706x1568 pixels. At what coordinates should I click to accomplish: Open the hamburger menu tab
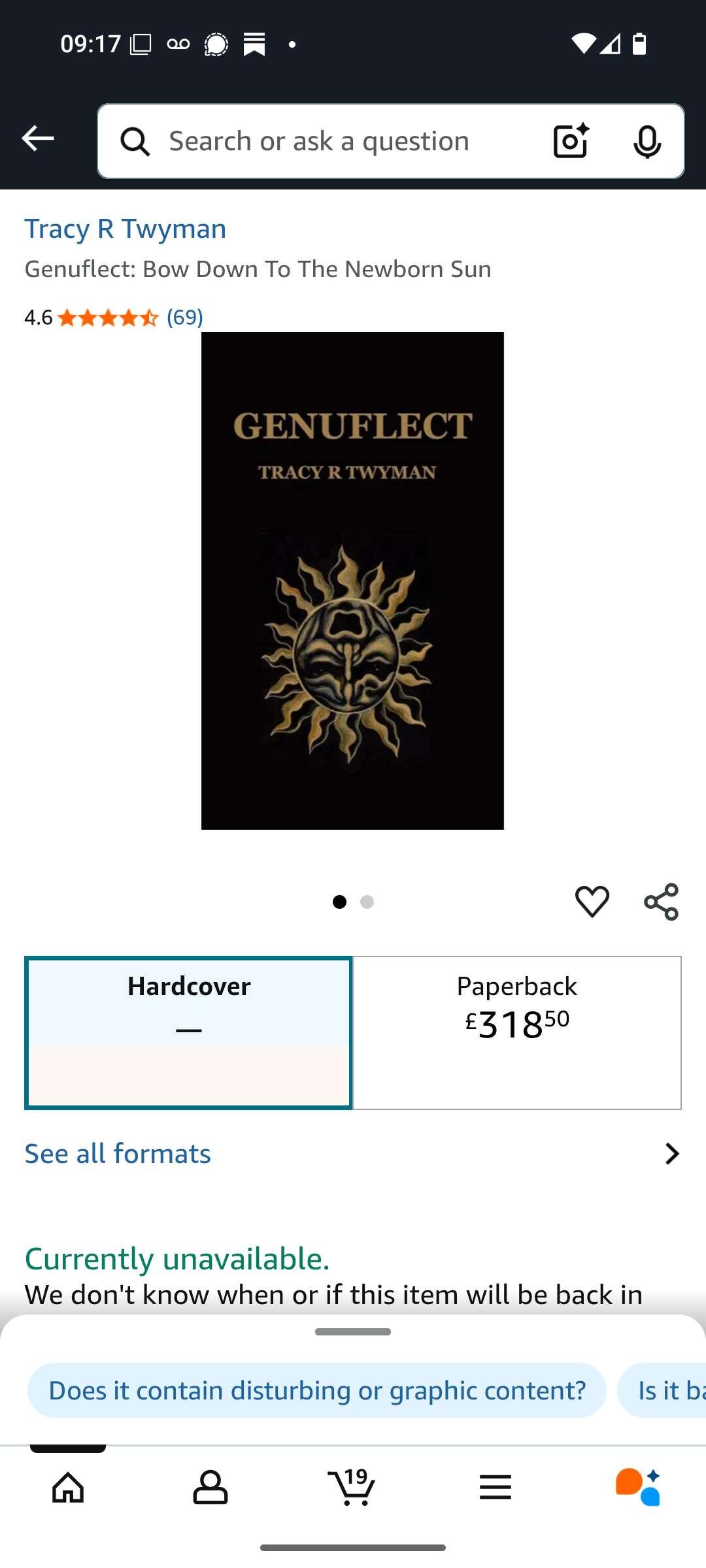point(495,1487)
